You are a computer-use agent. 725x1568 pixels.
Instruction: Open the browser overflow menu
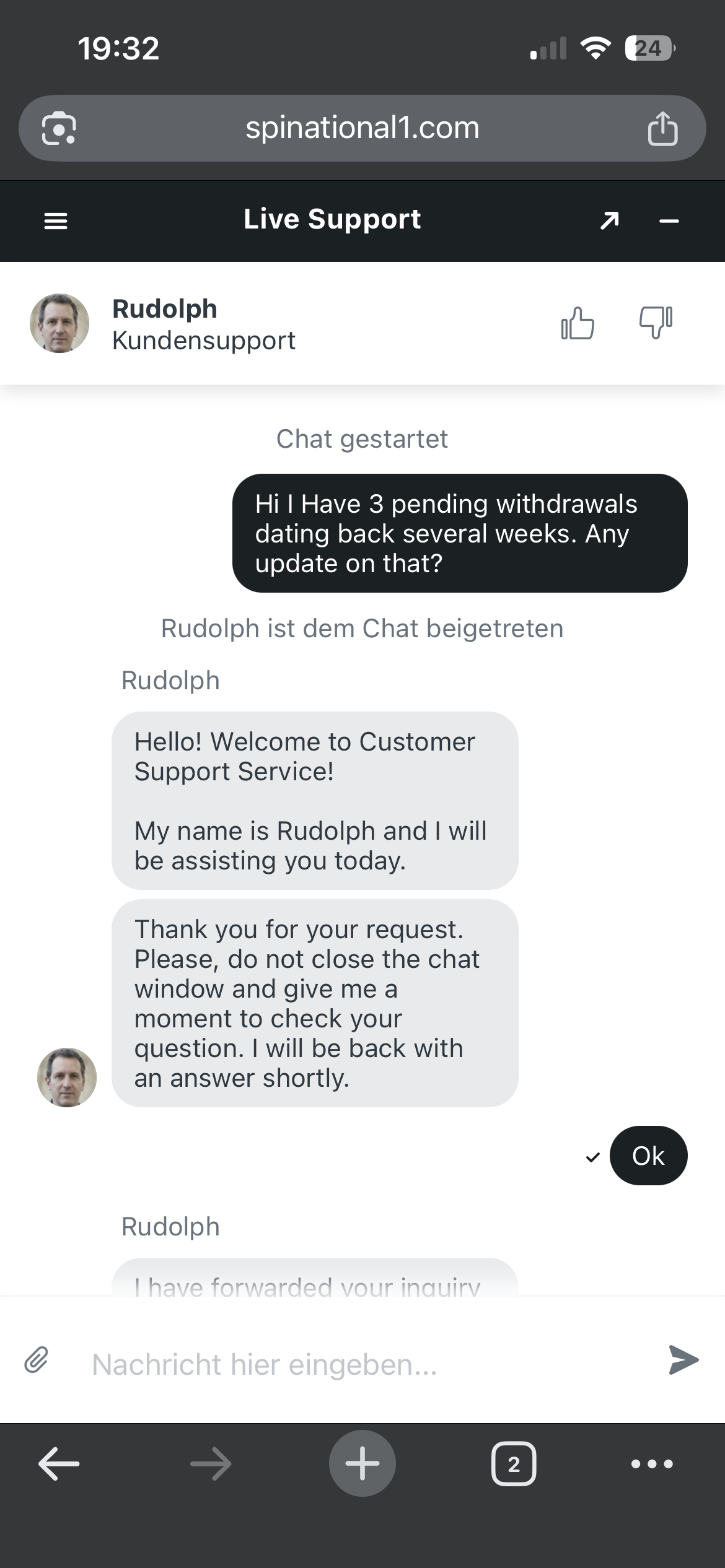click(652, 1464)
